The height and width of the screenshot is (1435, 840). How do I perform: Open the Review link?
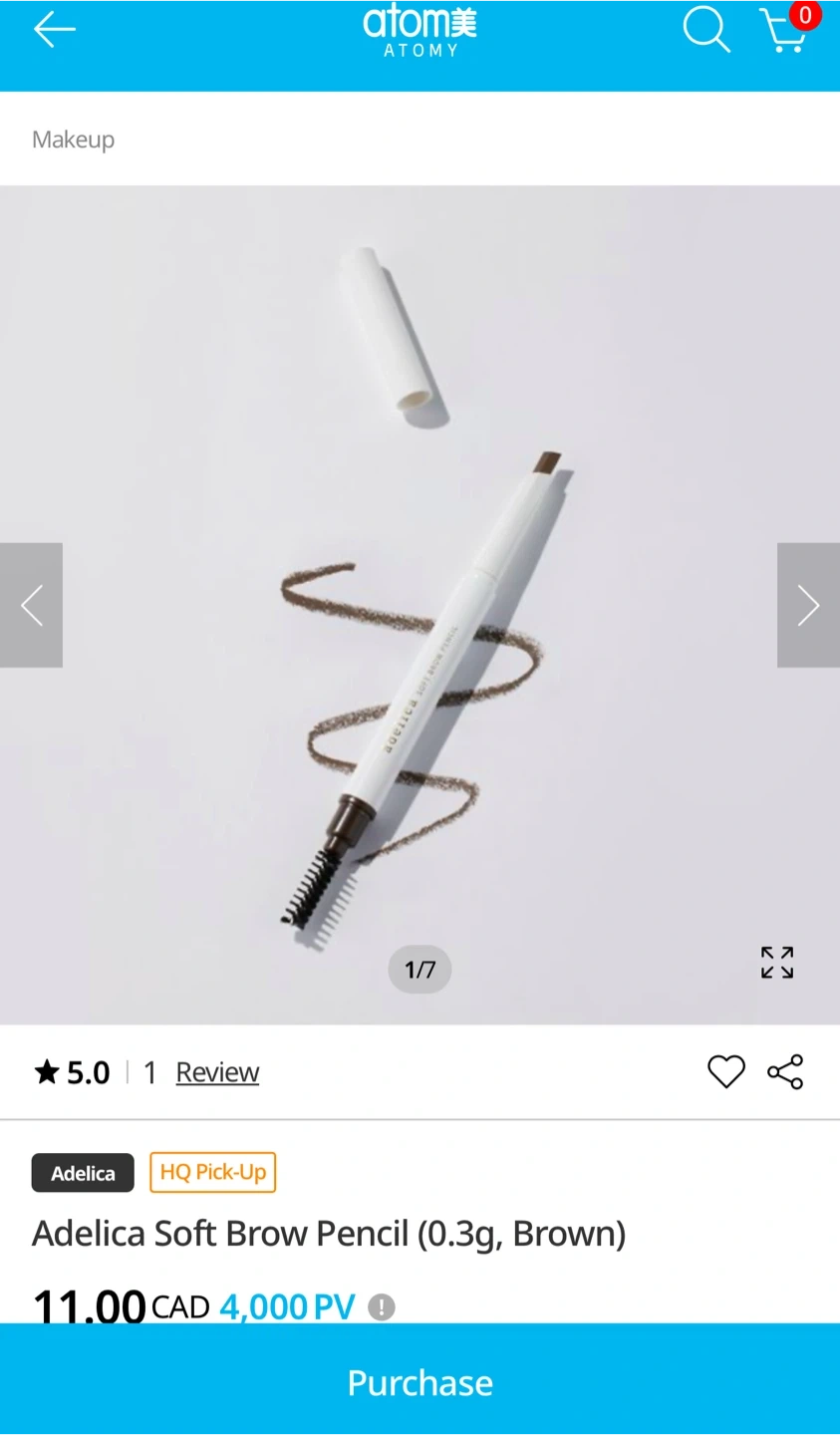tap(217, 1072)
